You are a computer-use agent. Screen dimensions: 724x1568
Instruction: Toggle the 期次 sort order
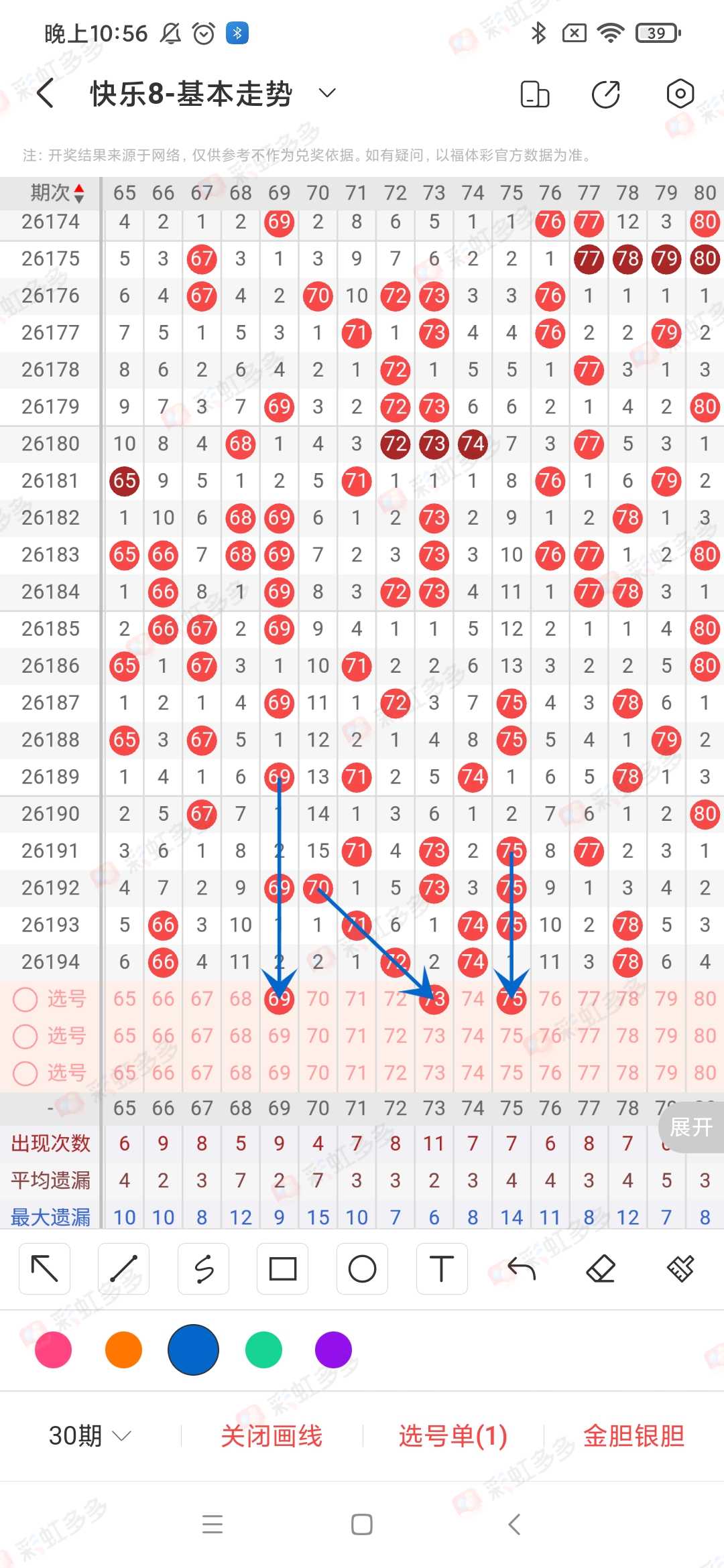tap(58, 193)
